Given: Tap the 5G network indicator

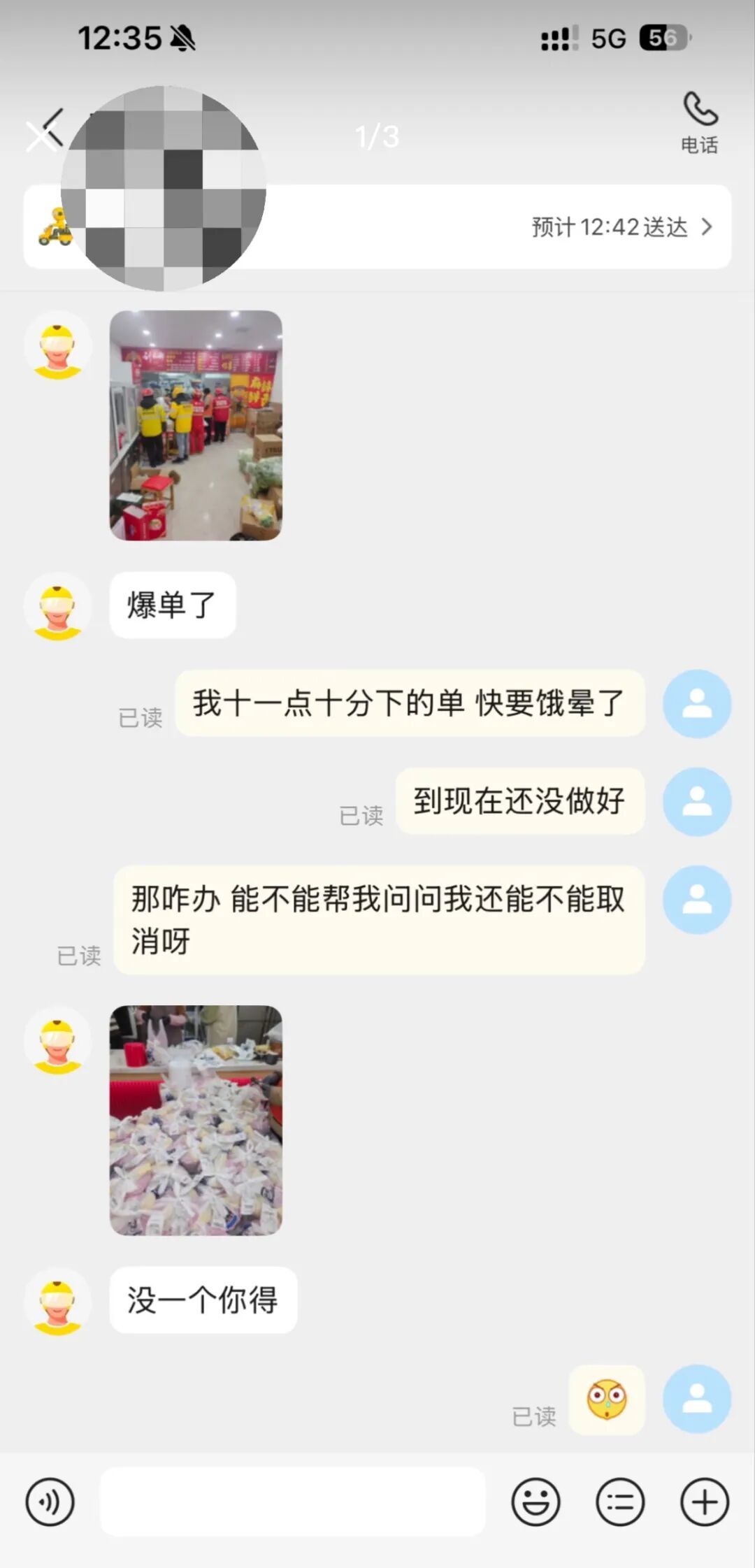Looking at the screenshot, I should [607, 40].
